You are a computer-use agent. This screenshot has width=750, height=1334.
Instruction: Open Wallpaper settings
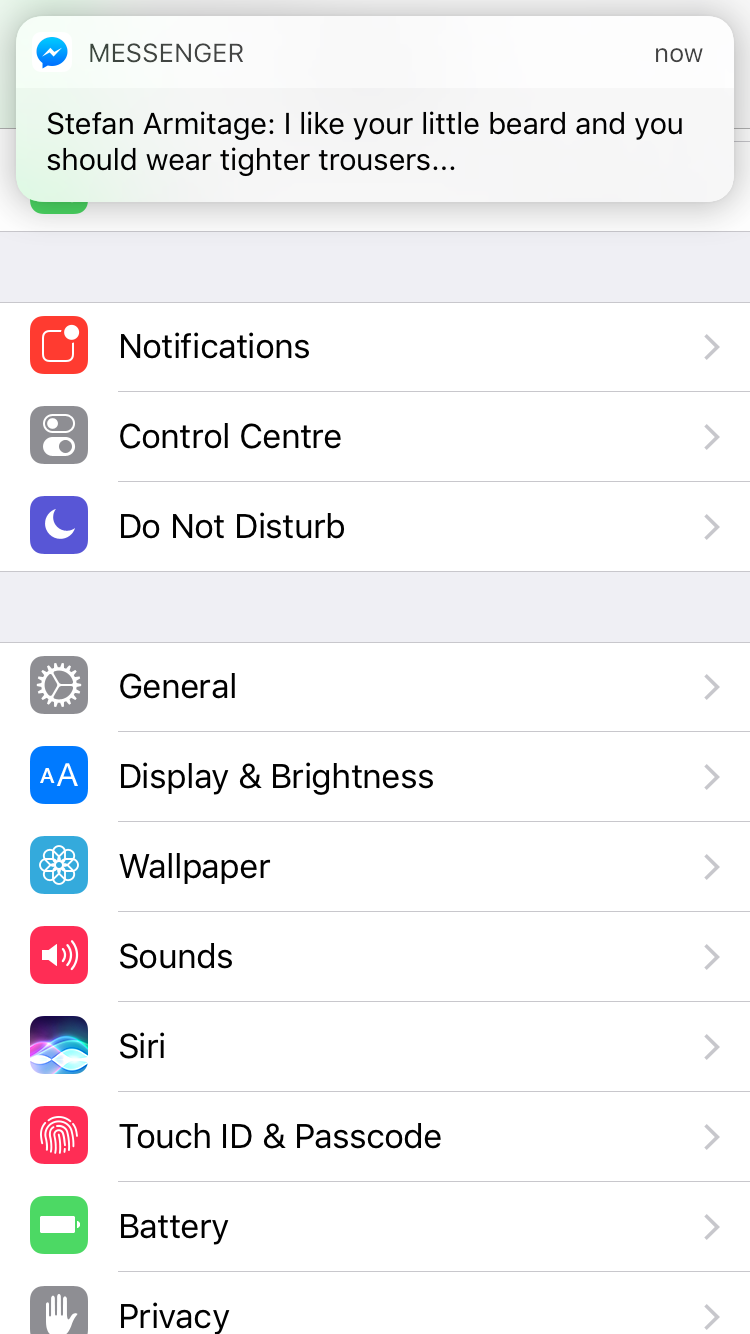point(374,867)
